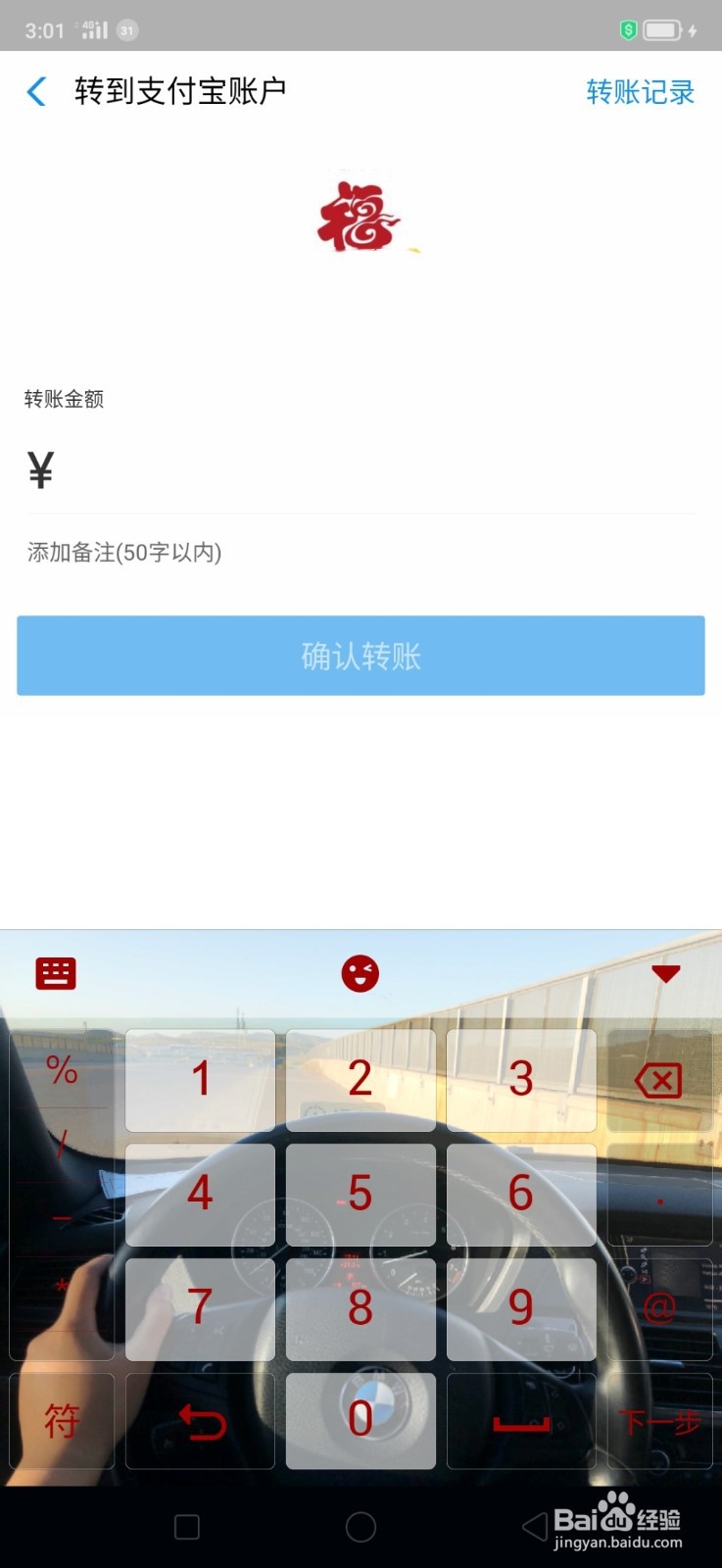722x1568 pixels.
Task: Tap the backspace delete key icon
Action: [658, 1079]
